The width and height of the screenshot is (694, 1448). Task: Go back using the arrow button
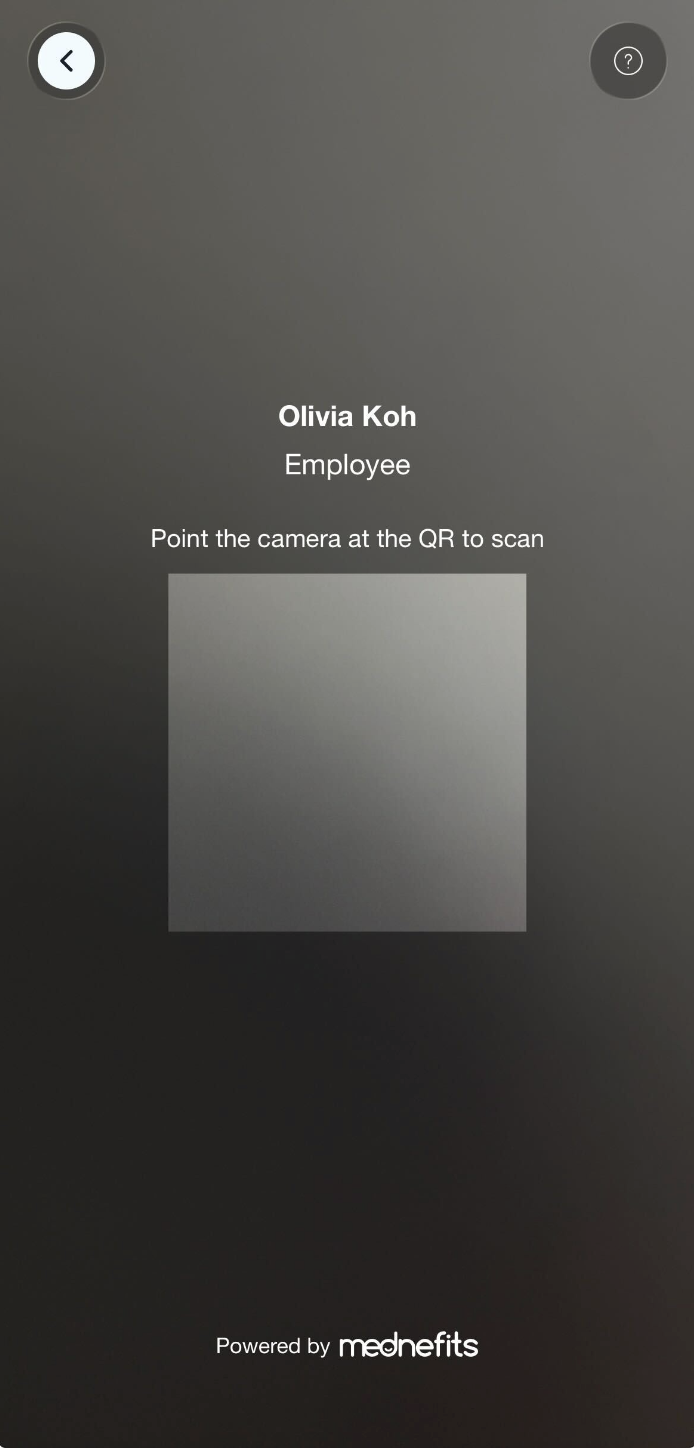tap(66, 61)
